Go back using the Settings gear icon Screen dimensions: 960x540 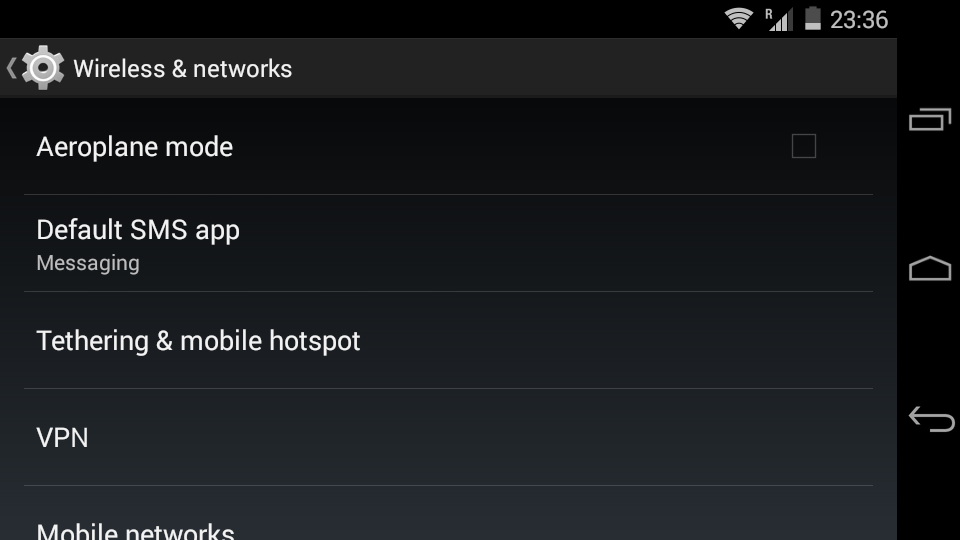[40, 68]
